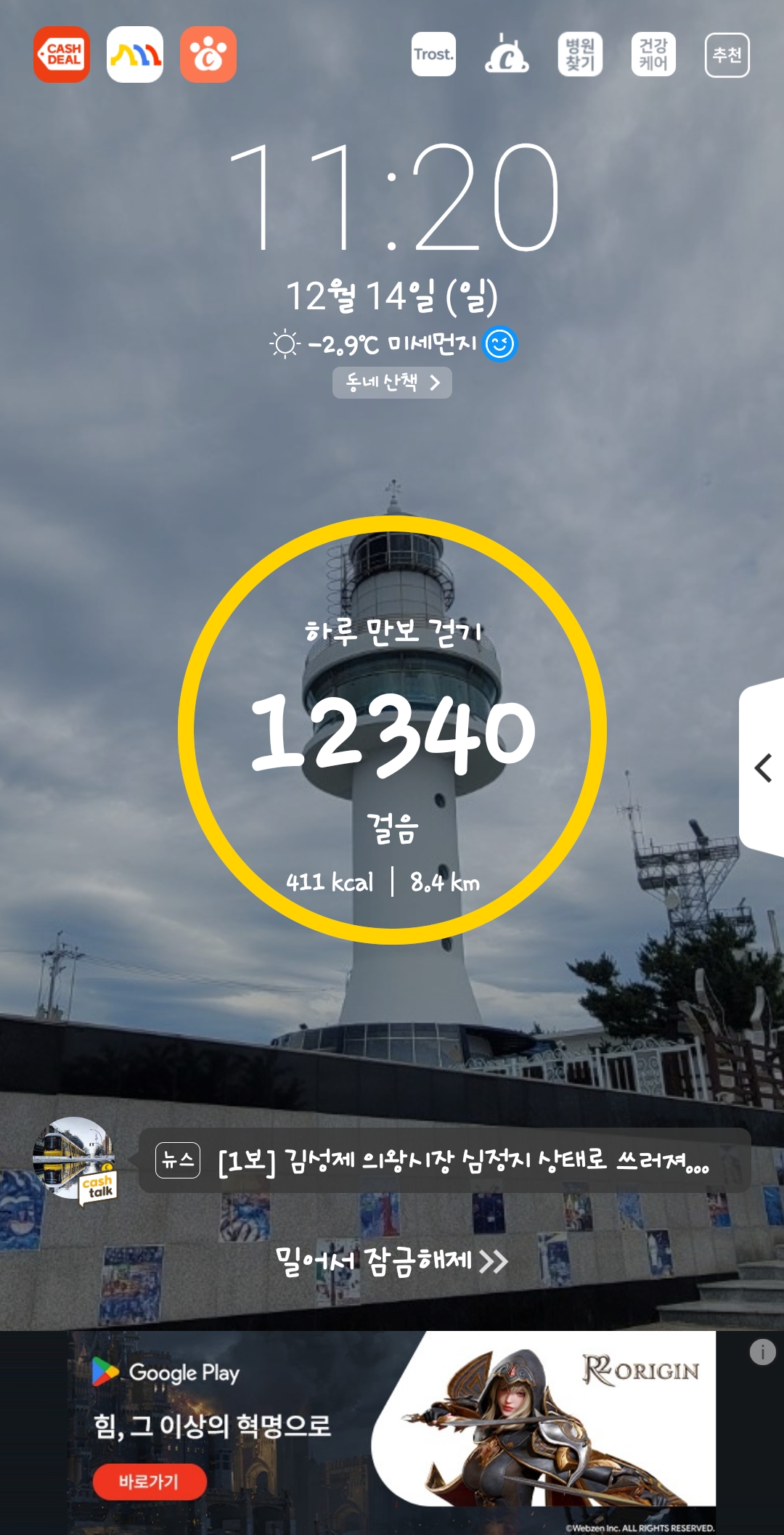The image size is (784, 1535).
Task: Open the Trost shortcut
Action: (x=433, y=54)
